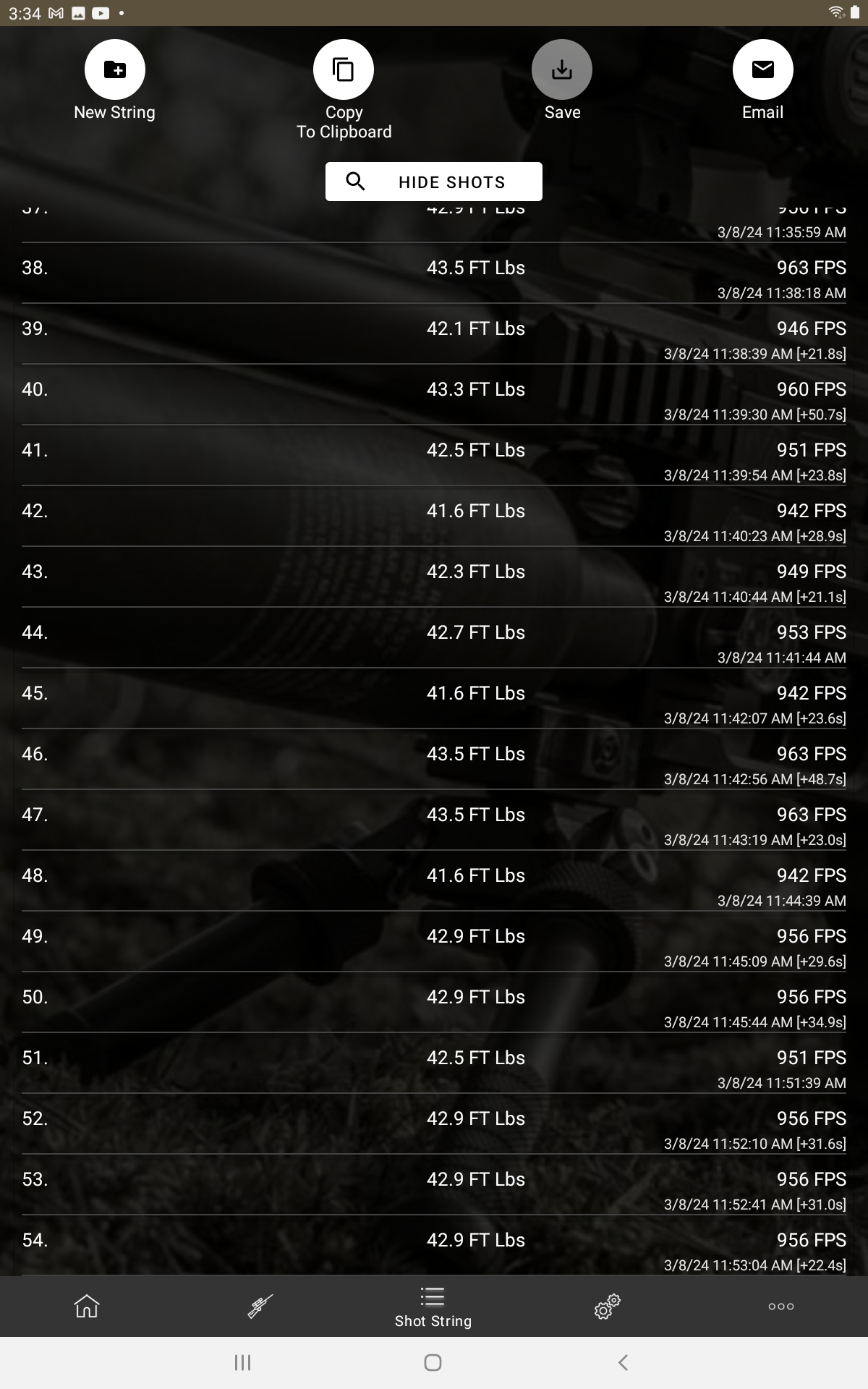Tap the system back button

(x=623, y=1363)
